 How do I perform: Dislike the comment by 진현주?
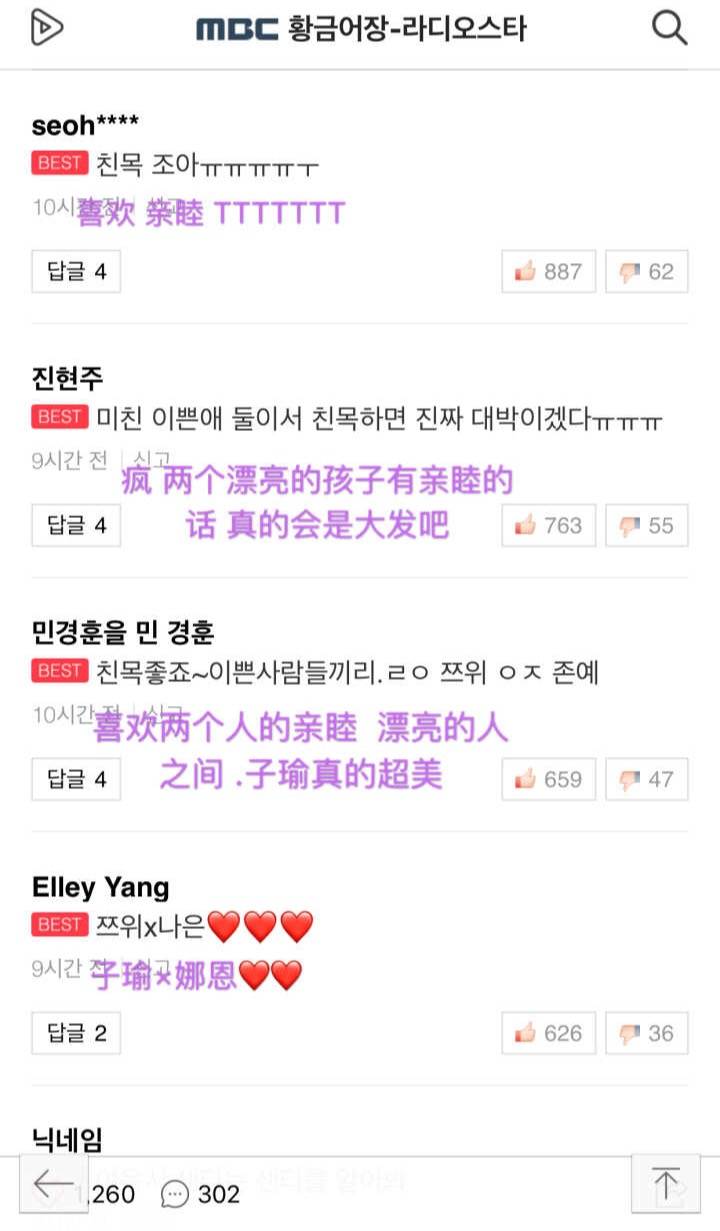point(647,526)
